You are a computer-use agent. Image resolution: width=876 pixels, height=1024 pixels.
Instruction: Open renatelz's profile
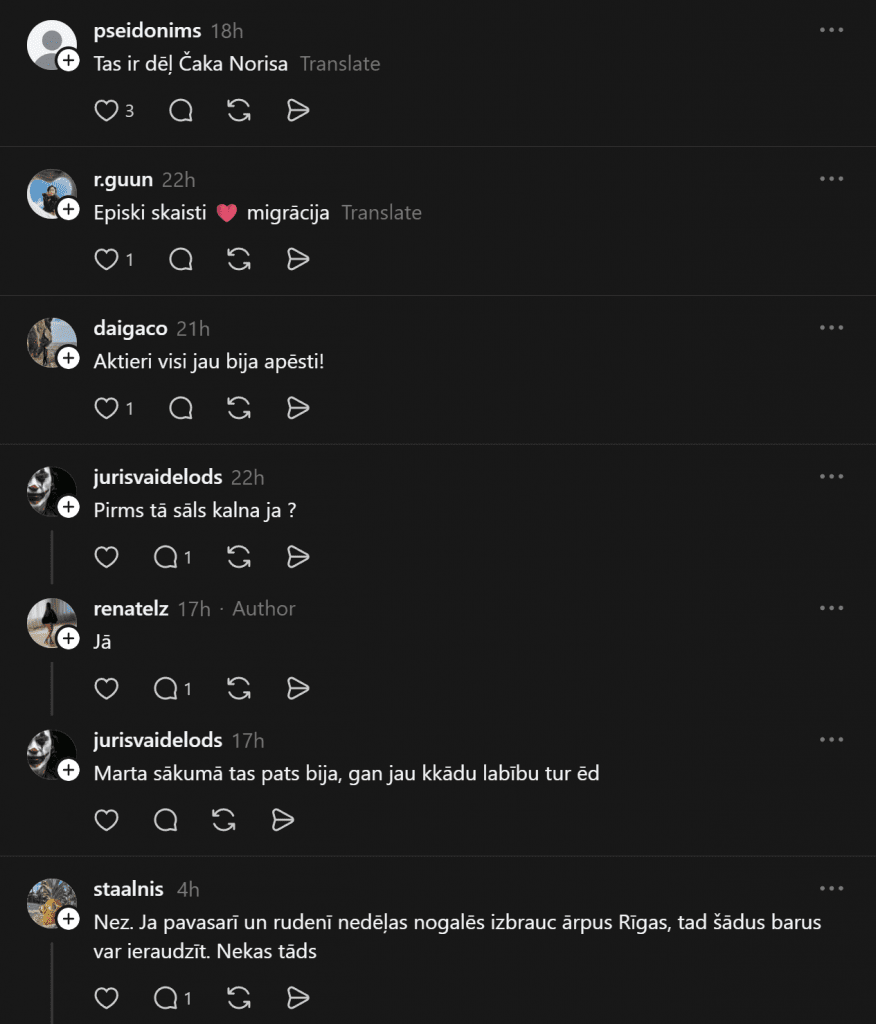pos(130,609)
